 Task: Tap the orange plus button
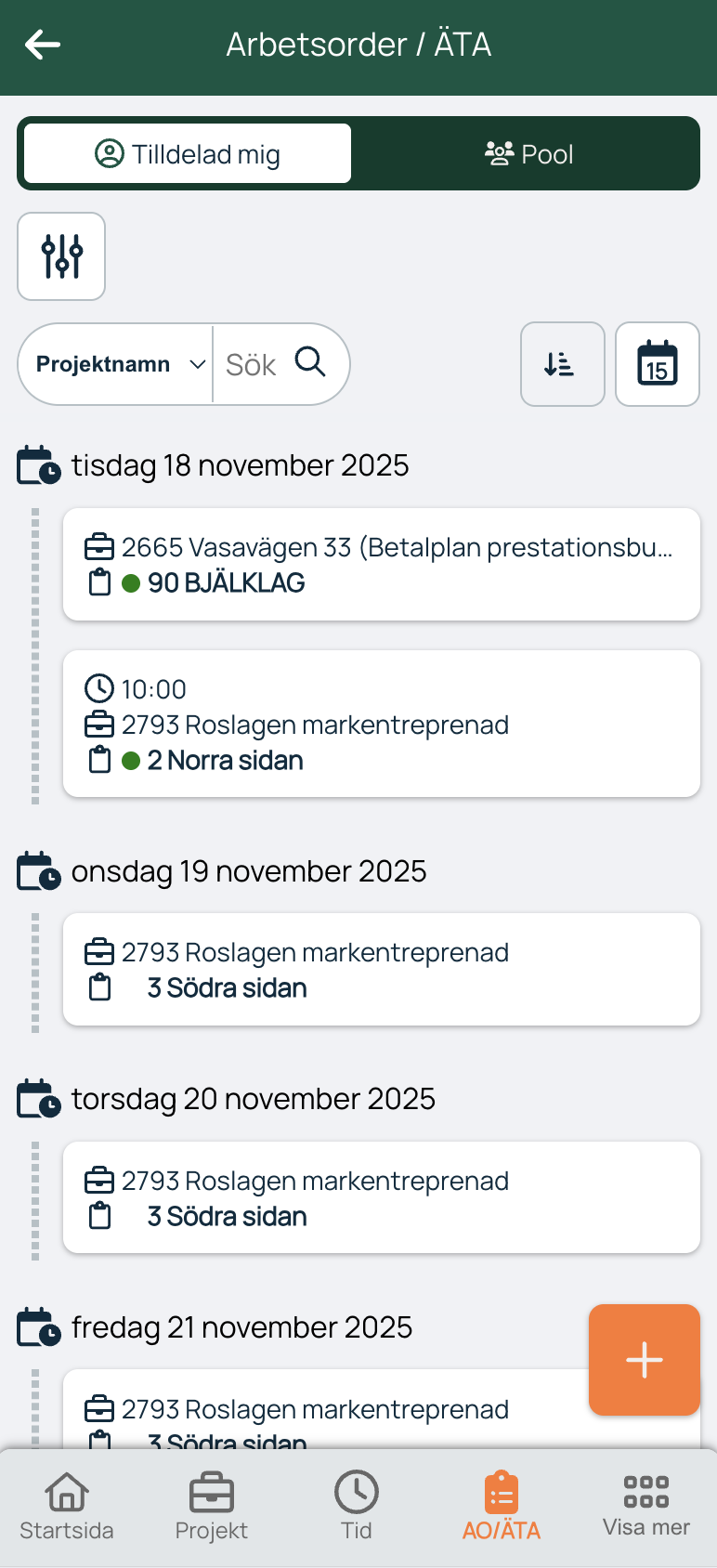pos(644,1359)
